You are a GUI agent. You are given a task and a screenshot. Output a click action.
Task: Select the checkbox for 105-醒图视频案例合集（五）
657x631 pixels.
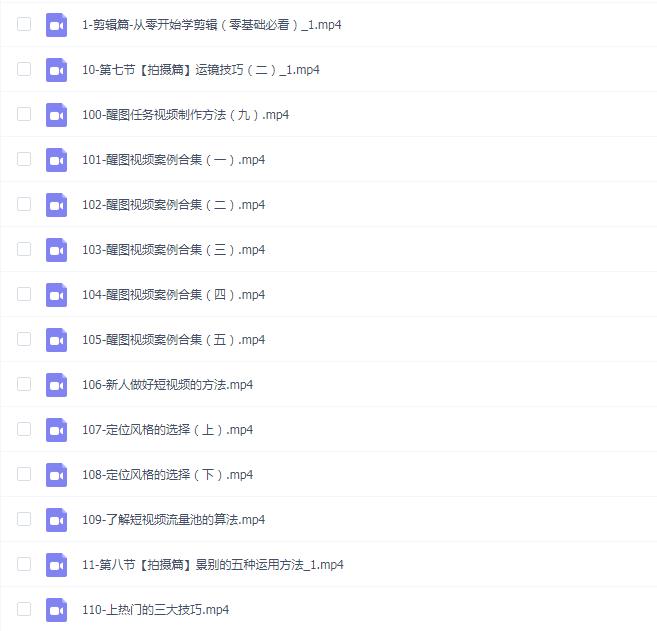click(x=24, y=339)
